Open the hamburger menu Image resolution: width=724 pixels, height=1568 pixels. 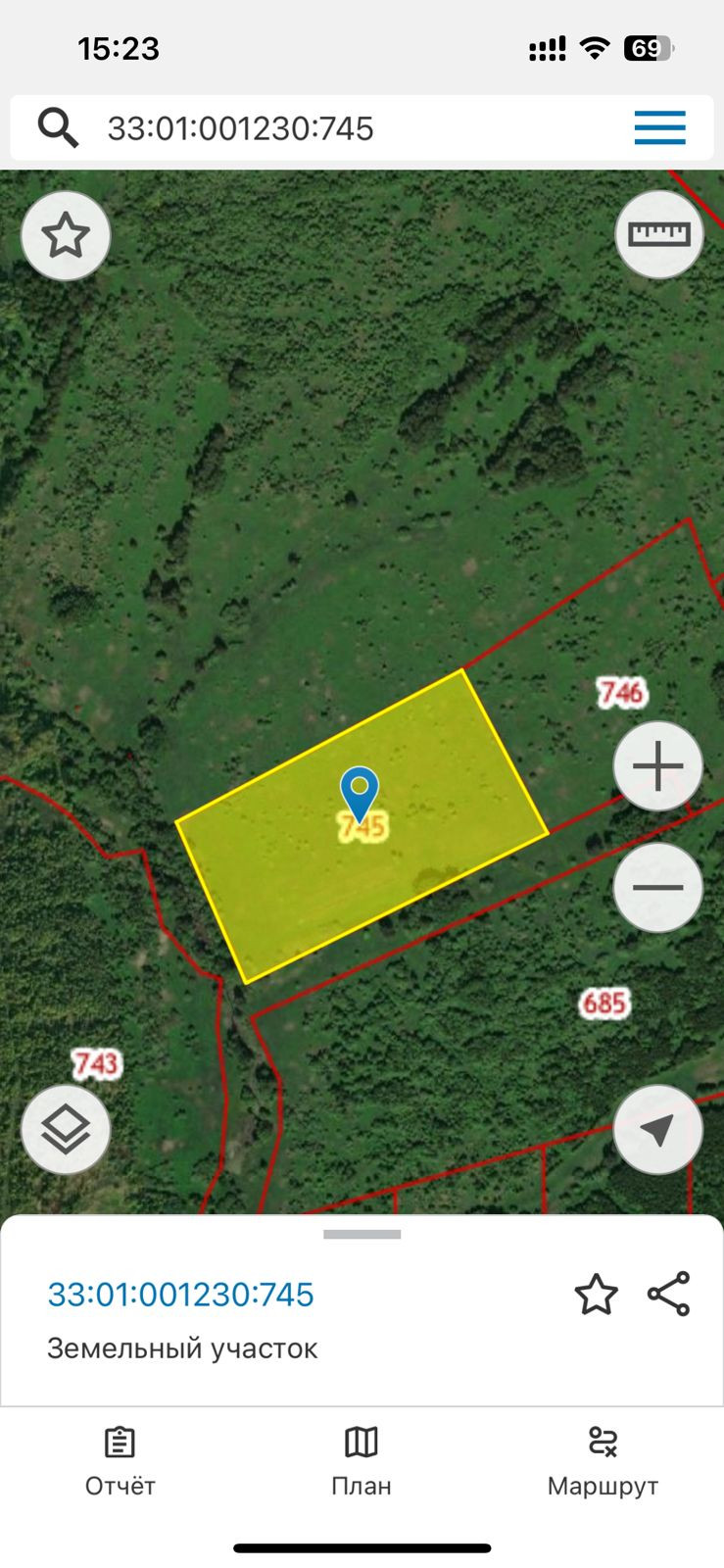(x=659, y=128)
